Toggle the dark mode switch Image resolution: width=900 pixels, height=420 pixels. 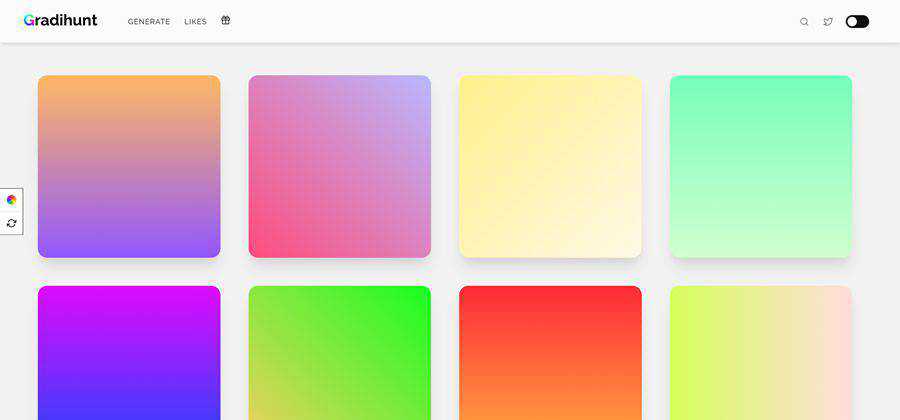coord(857,21)
